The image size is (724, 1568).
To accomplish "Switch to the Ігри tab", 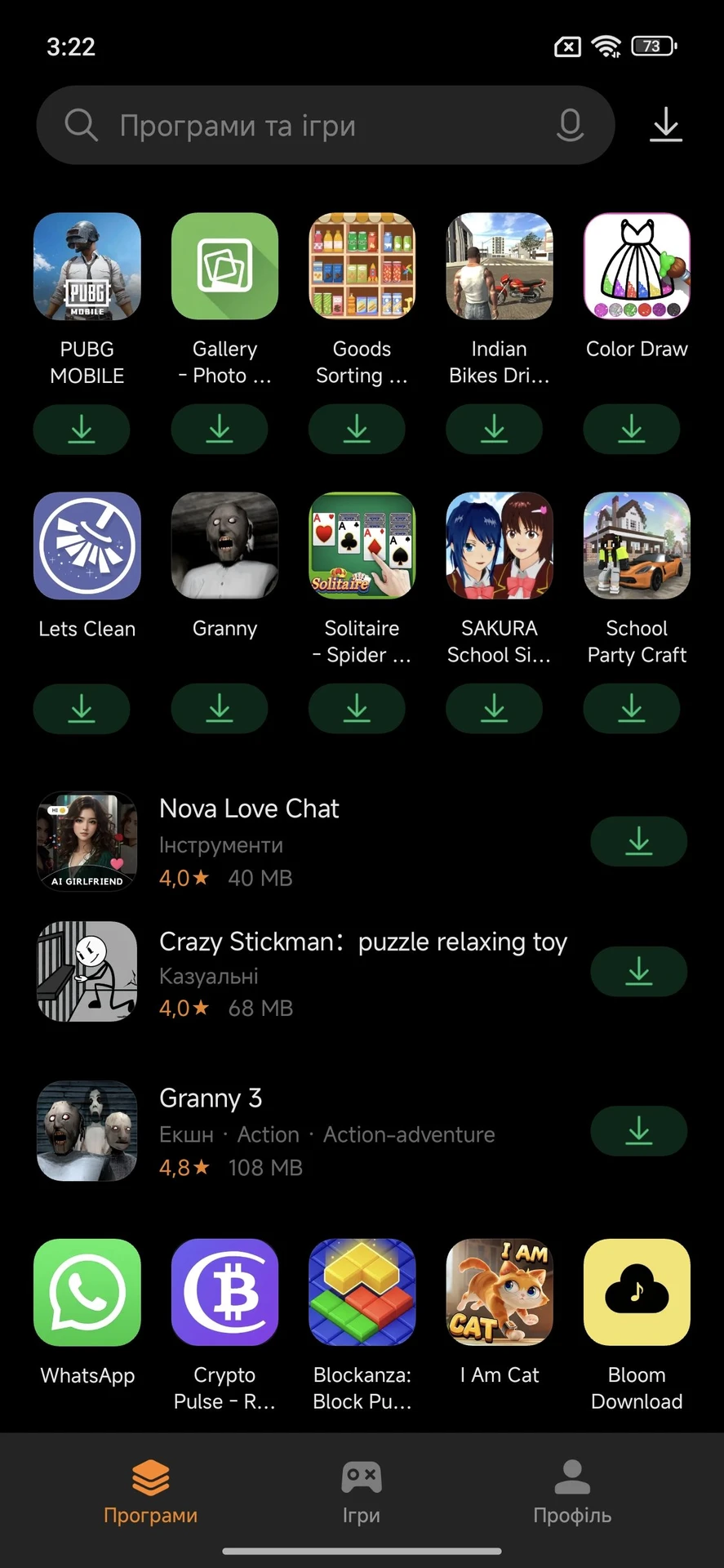I will click(361, 1491).
